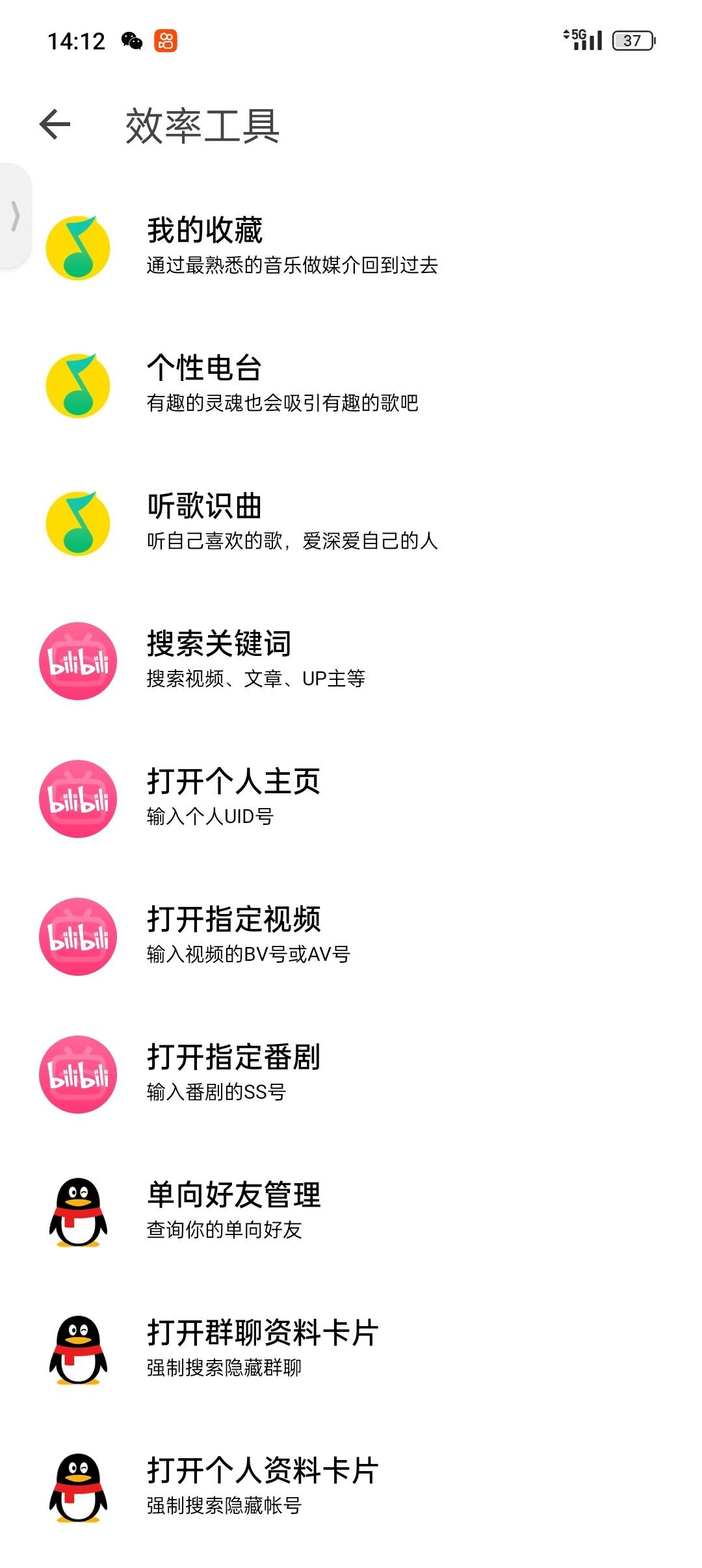The height and width of the screenshot is (1568, 702).
Task: Open 打开群聊资料卡片 tool
Action: (263, 1350)
